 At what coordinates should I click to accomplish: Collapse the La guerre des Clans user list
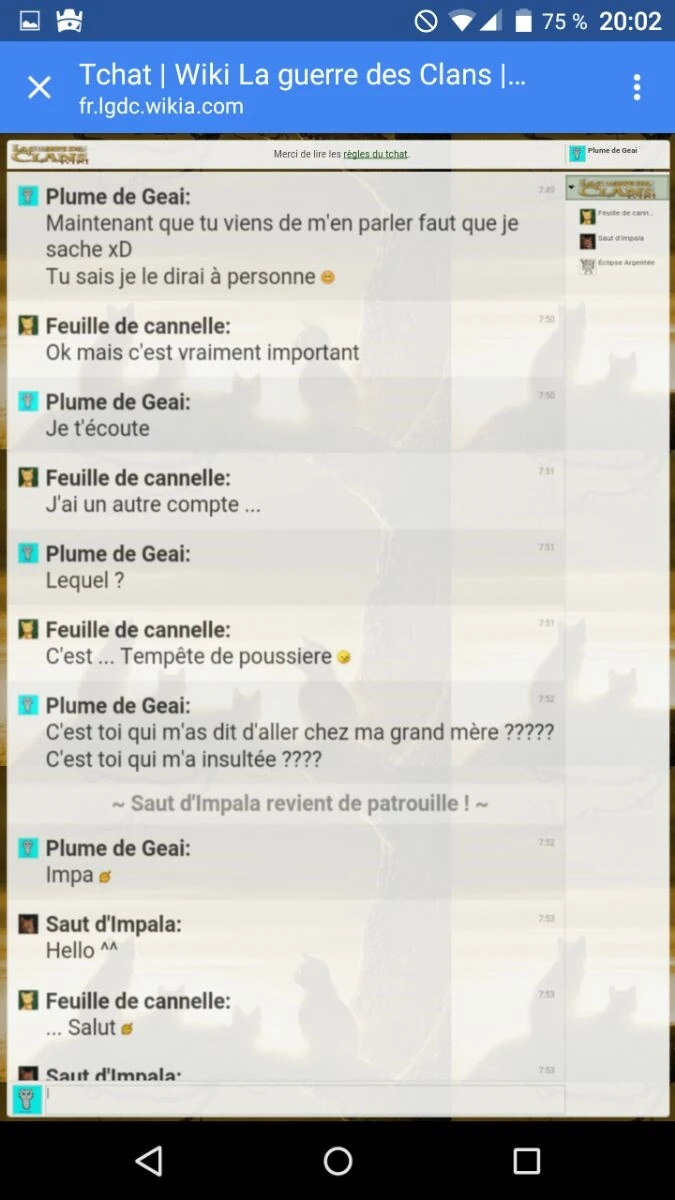[x=571, y=187]
